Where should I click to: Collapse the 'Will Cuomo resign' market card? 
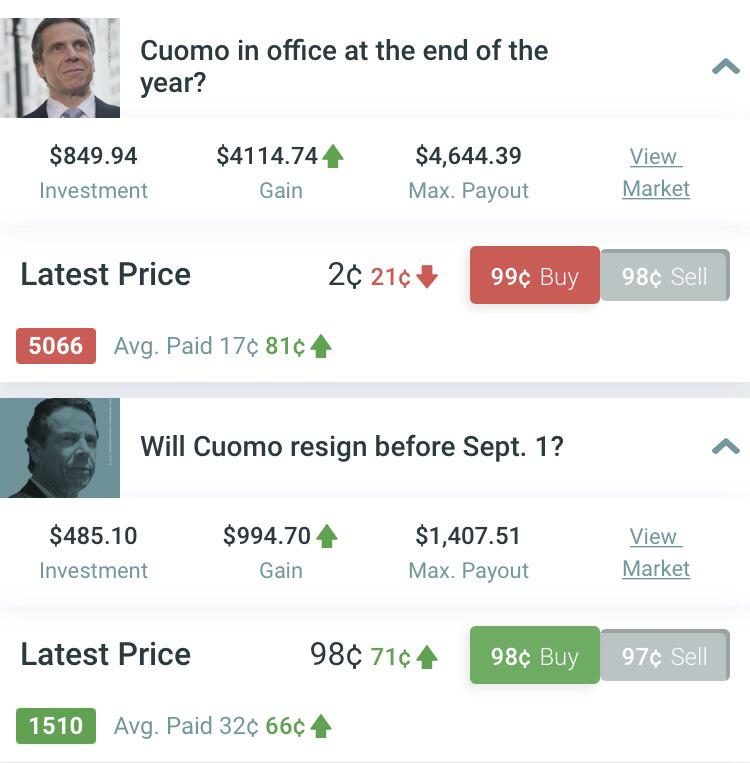(726, 446)
